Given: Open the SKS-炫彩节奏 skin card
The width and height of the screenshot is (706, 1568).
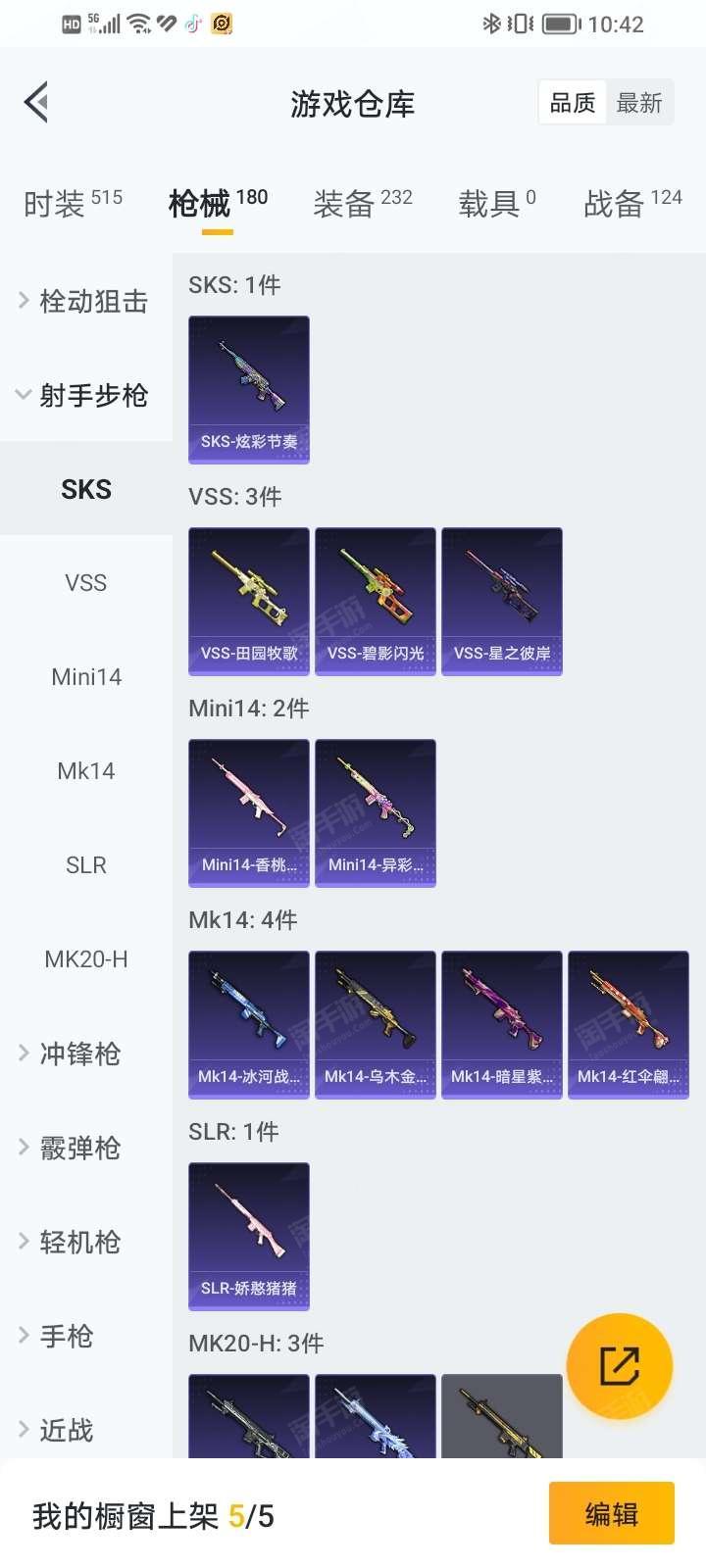Looking at the screenshot, I should coord(249,389).
